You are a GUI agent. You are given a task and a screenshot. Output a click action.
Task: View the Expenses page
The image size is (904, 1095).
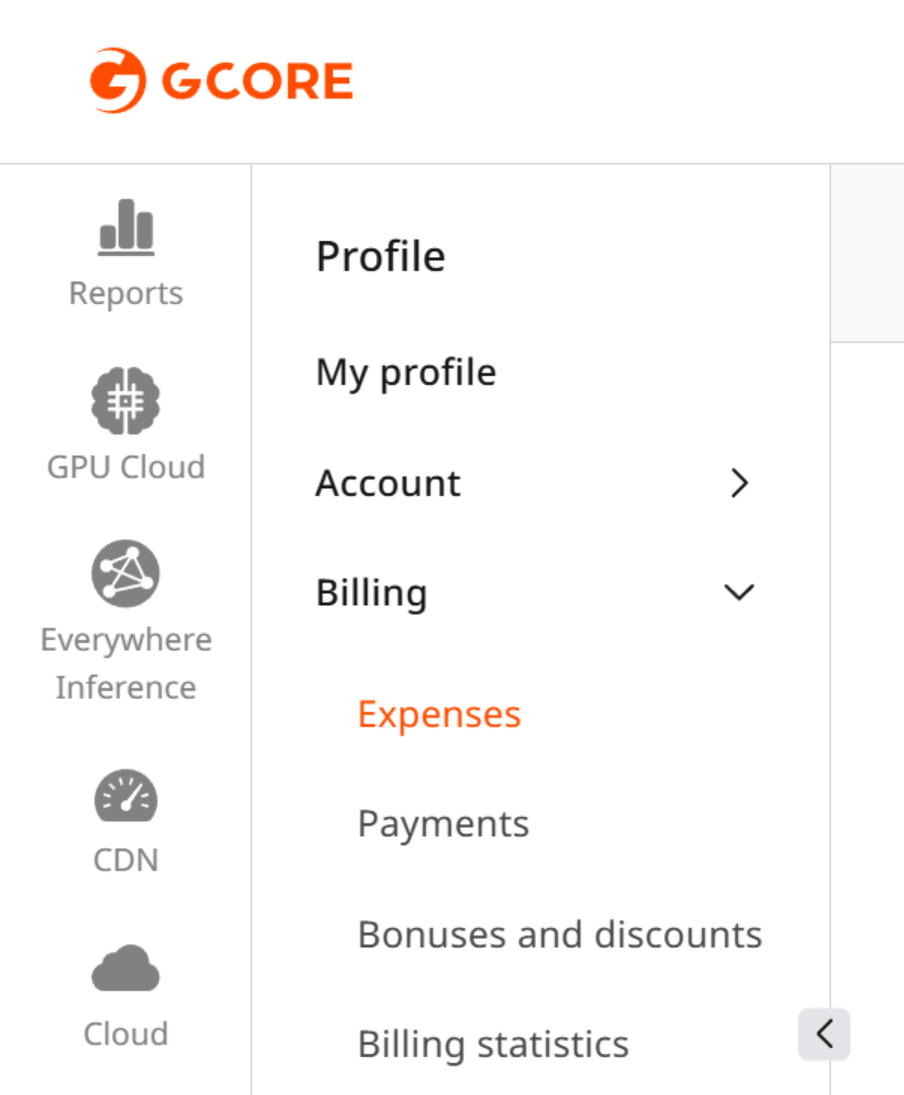(438, 713)
